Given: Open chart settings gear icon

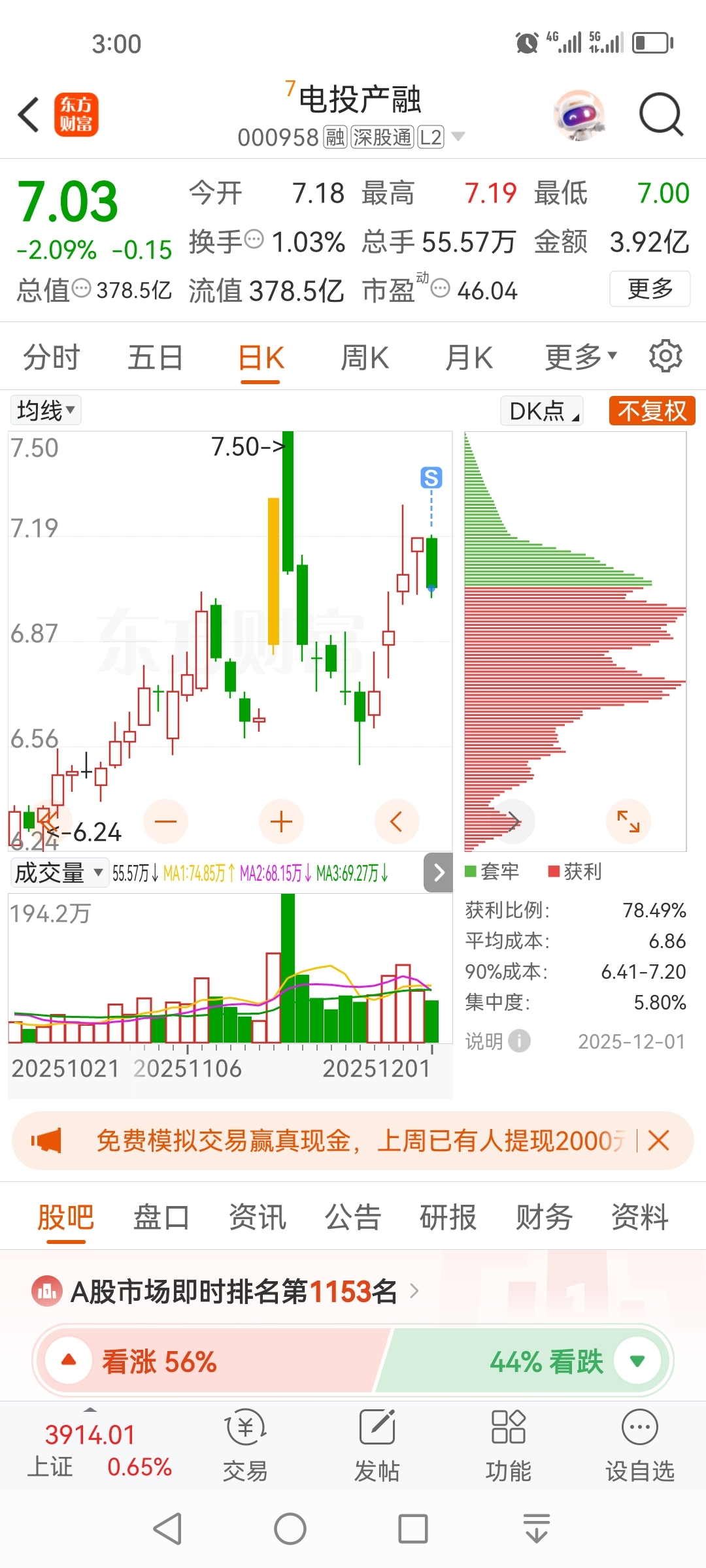Looking at the screenshot, I should pos(665,356).
